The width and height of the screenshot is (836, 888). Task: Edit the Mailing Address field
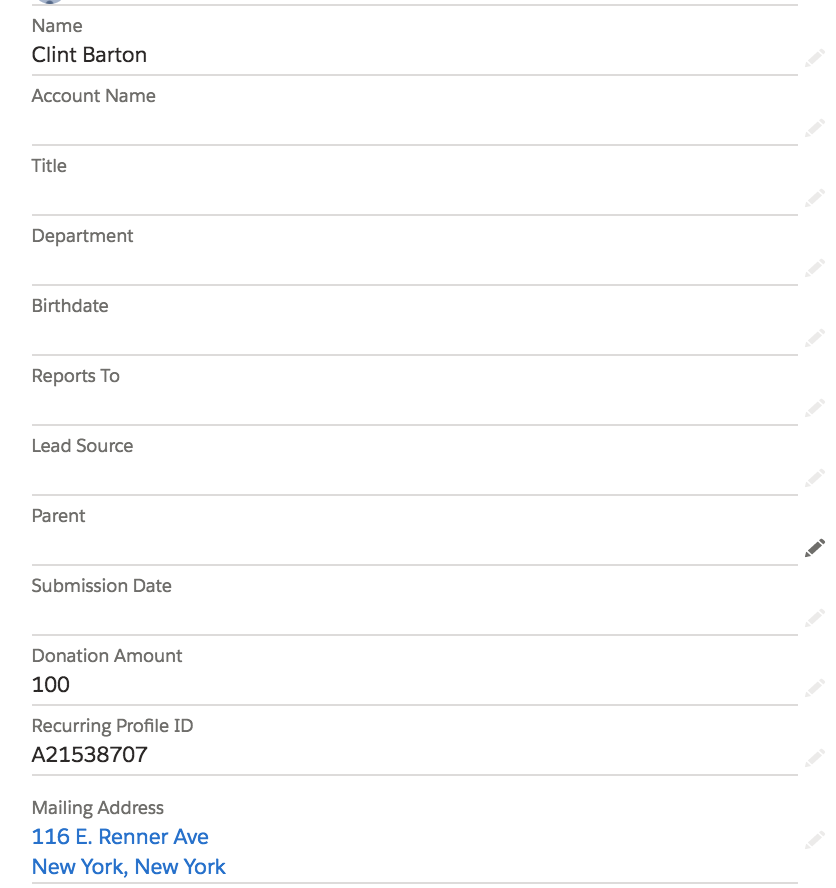point(814,840)
